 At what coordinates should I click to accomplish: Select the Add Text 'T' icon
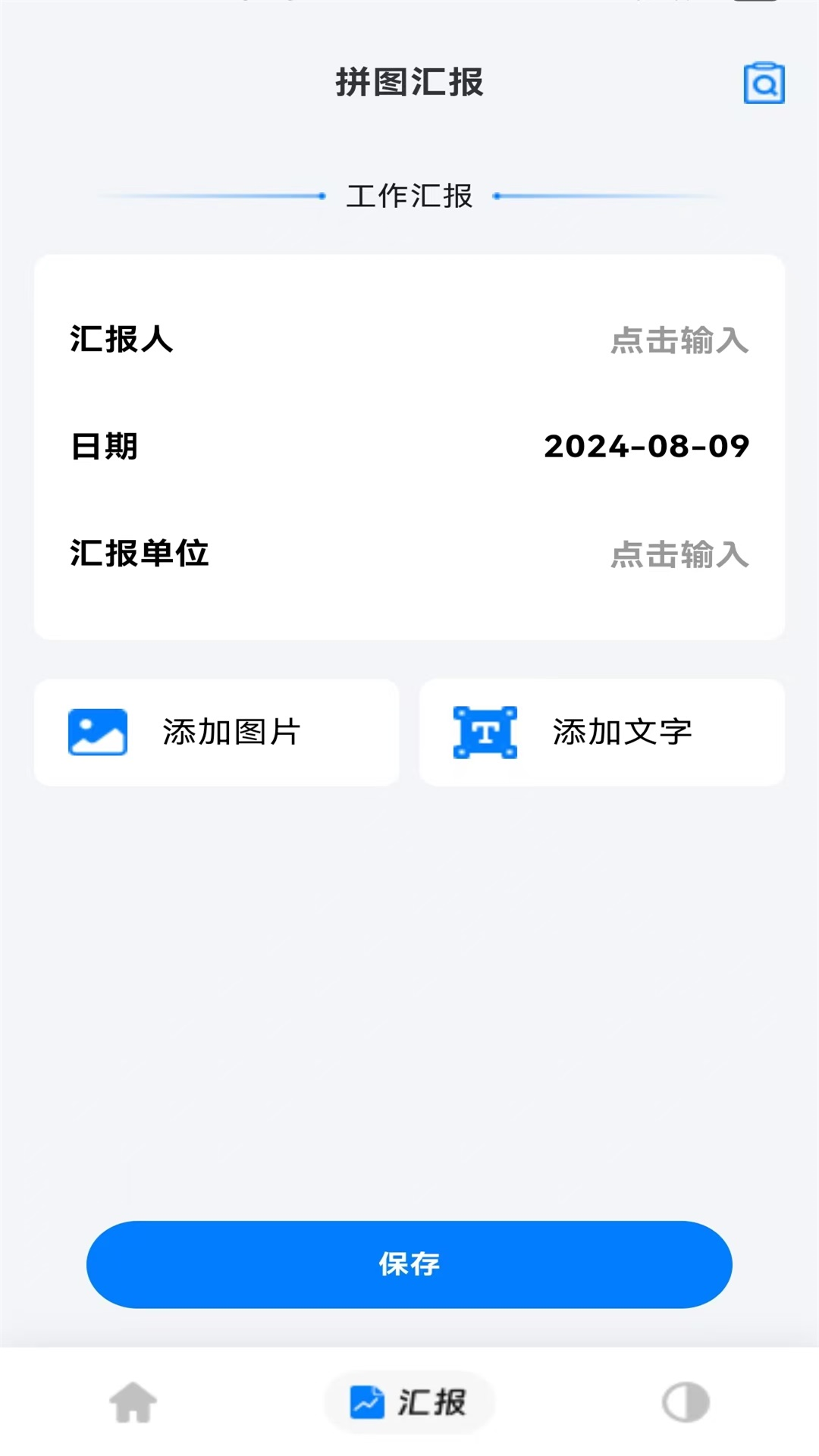[485, 732]
